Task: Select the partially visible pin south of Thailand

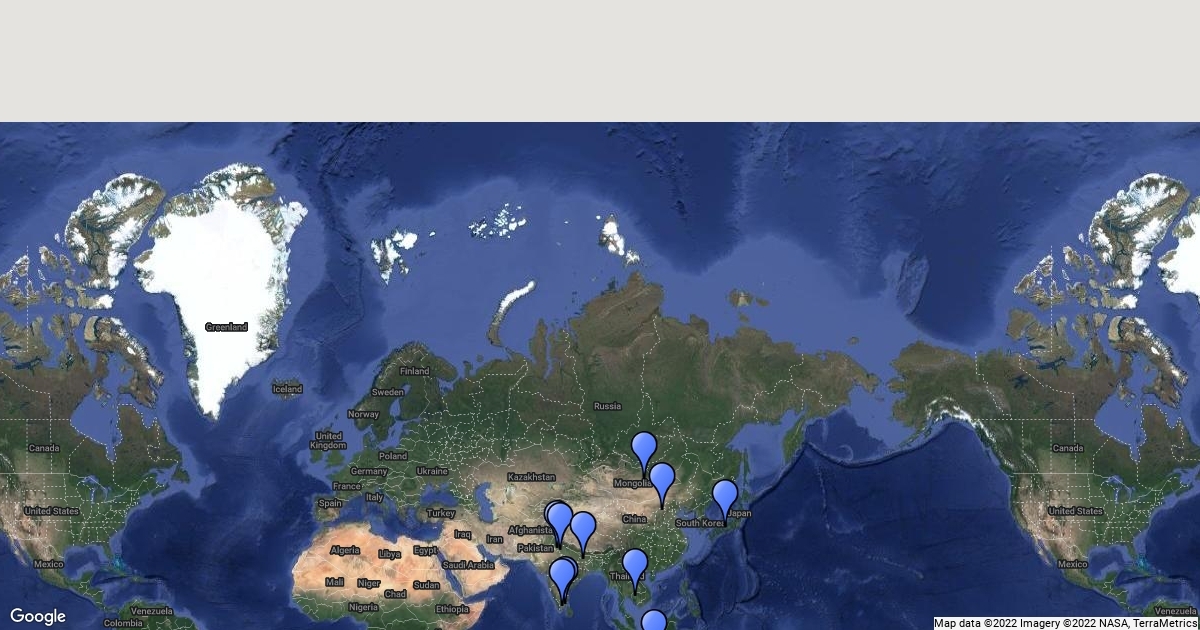Action: click(x=653, y=622)
